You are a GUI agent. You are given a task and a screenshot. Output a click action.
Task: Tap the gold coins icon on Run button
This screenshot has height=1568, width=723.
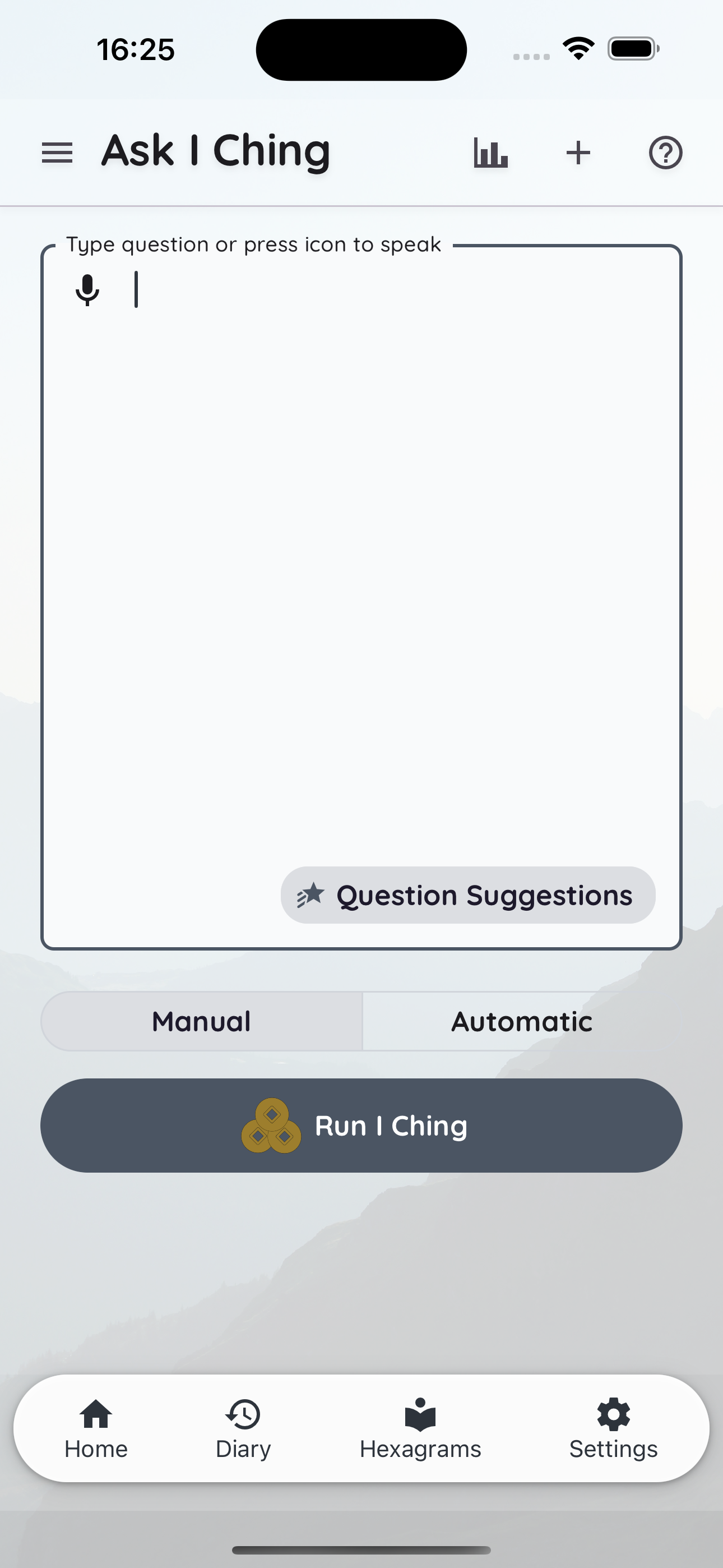coord(272,1125)
